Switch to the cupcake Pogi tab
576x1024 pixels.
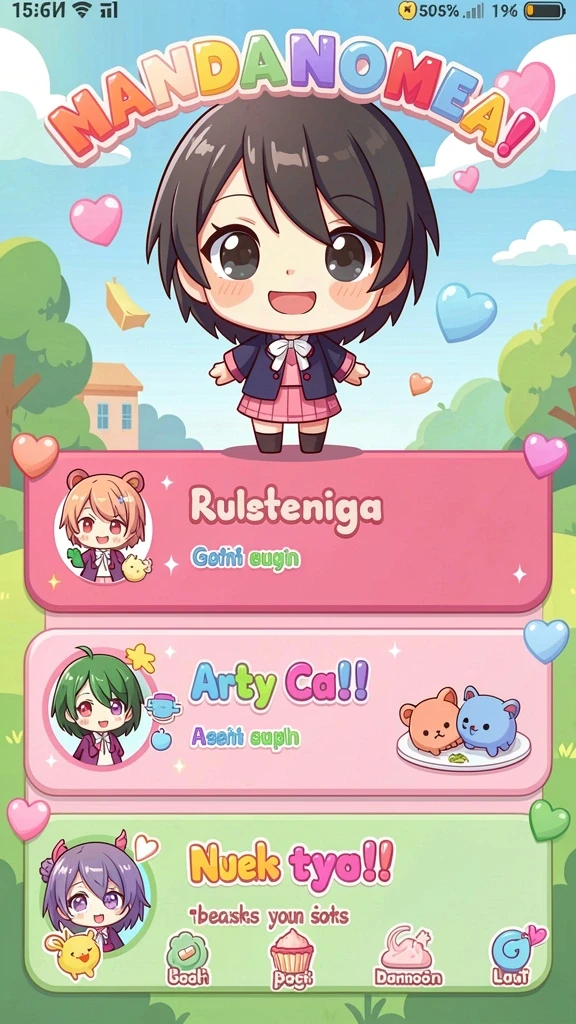pyautogui.click(x=292, y=958)
